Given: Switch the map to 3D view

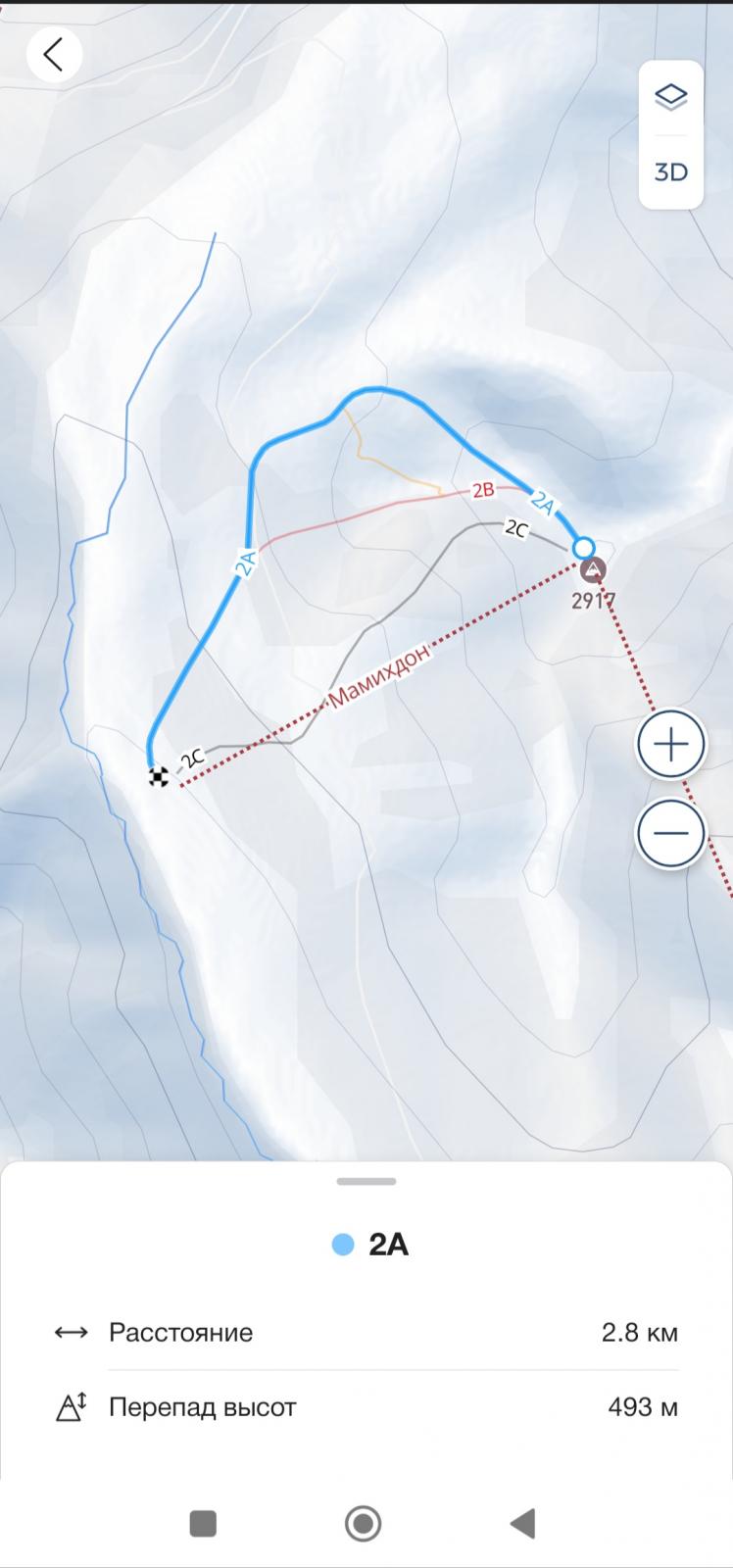Looking at the screenshot, I should click(x=671, y=172).
